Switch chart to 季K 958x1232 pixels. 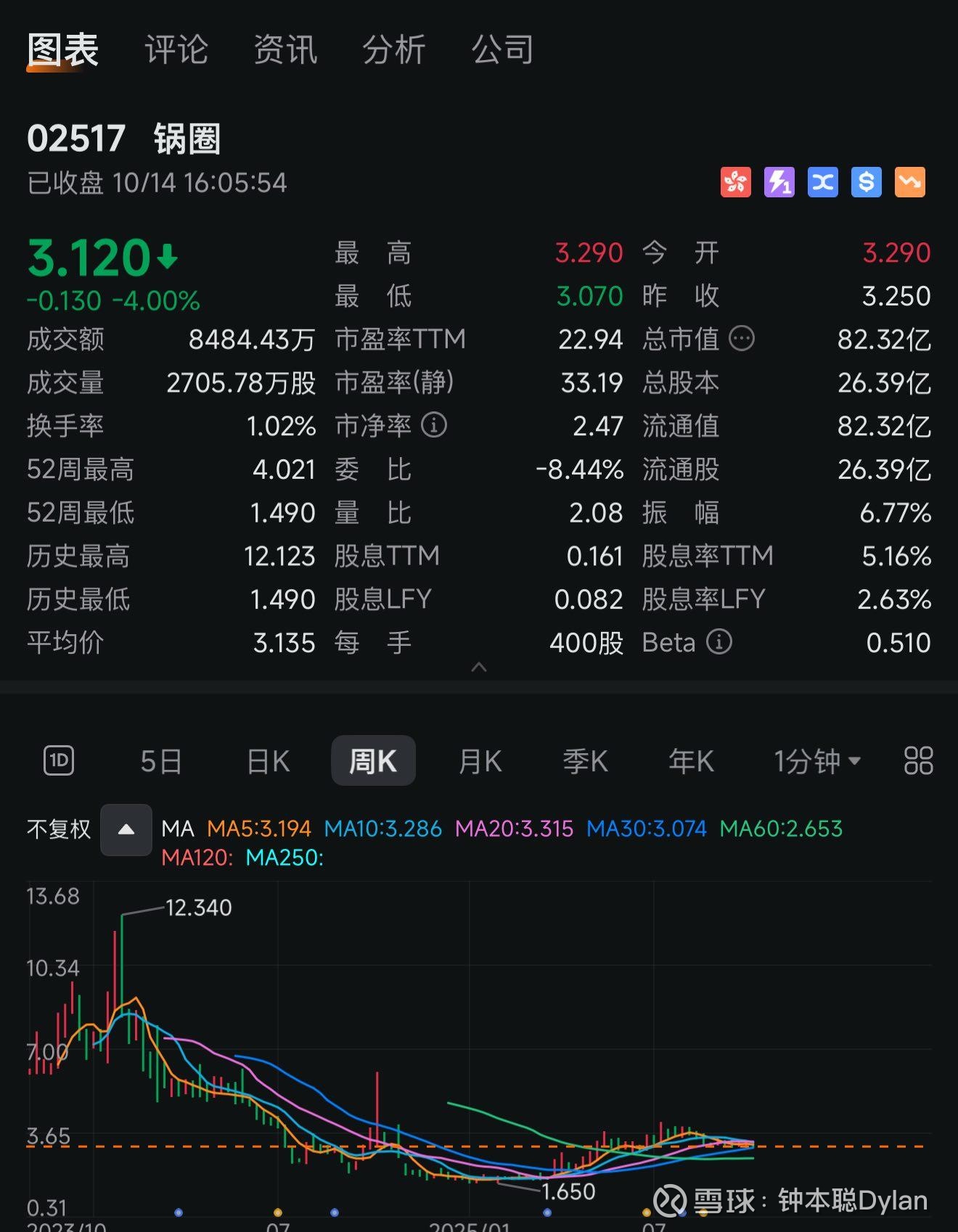pyautogui.click(x=585, y=761)
